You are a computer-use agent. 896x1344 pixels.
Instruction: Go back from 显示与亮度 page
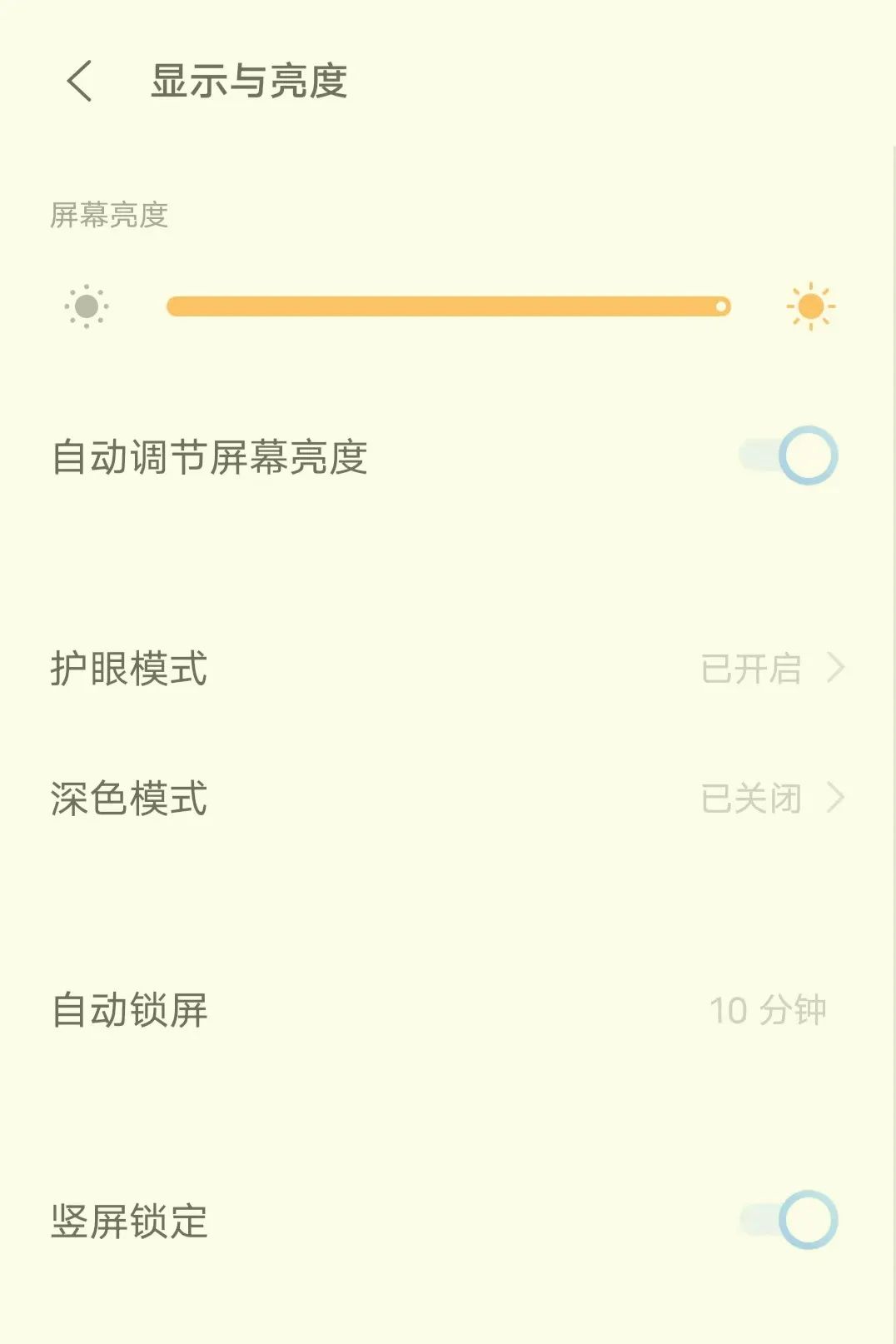coord(80,82)
